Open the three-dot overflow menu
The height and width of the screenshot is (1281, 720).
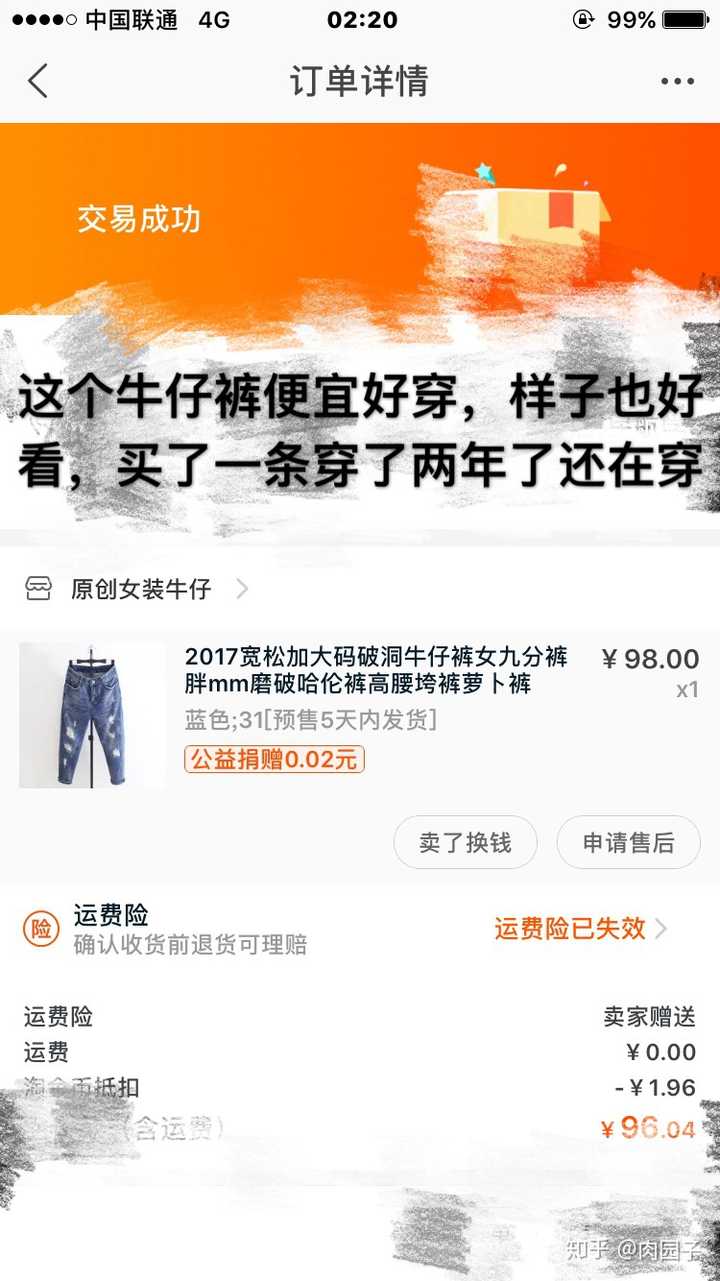[677, 82]
